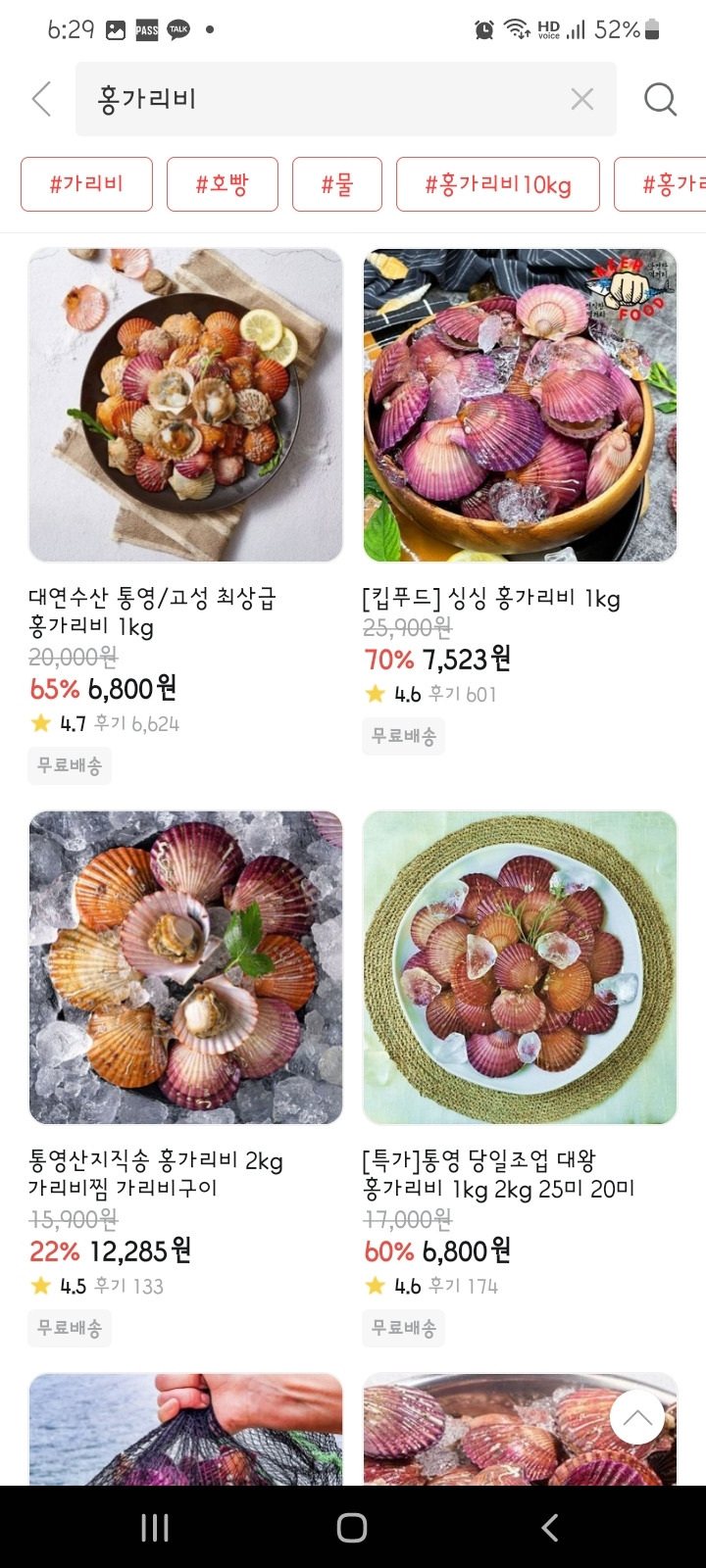Open recent apps from the navigation bar
Screen dimensions: 706x1568
tap(155, 1527)
